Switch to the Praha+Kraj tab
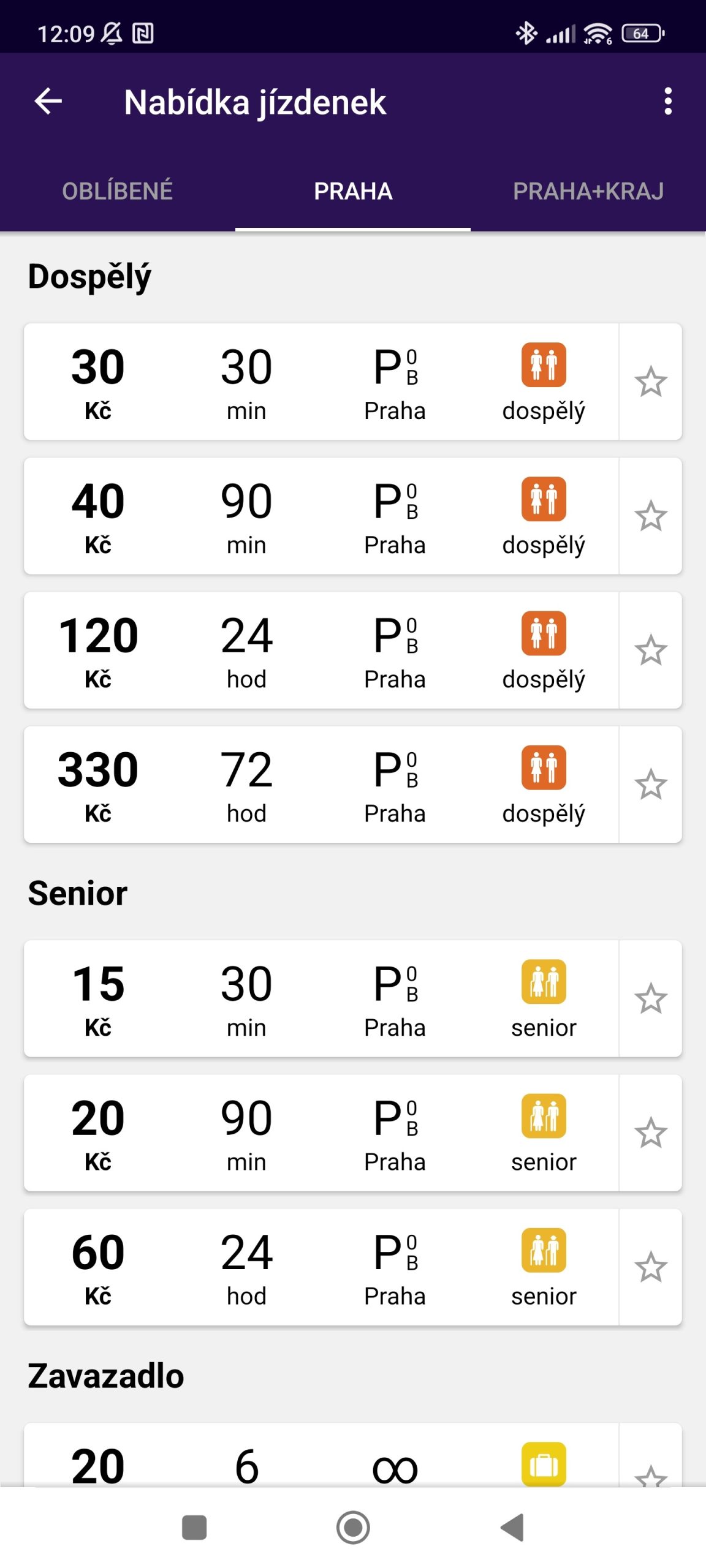 tap(588, 191)
